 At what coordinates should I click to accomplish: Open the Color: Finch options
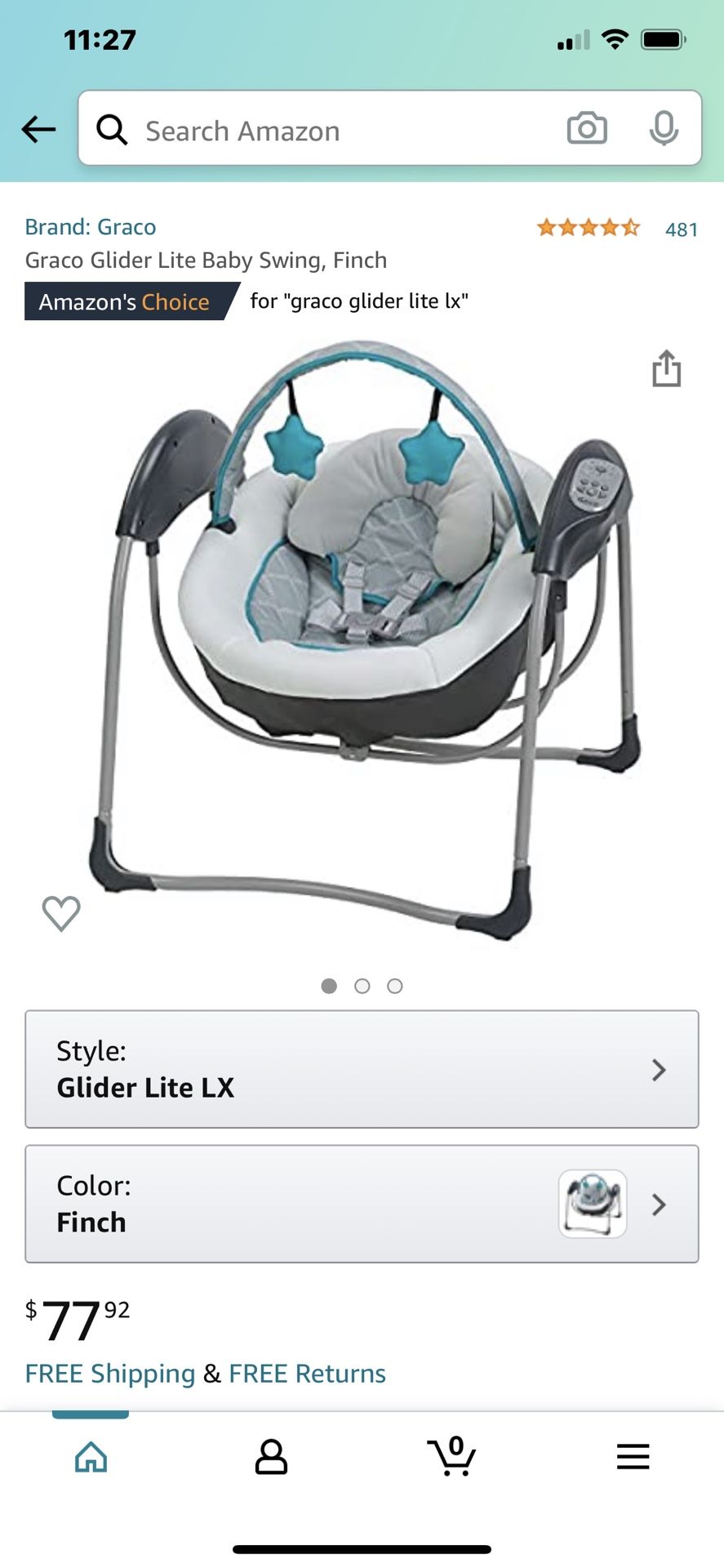pos(362,1205)
